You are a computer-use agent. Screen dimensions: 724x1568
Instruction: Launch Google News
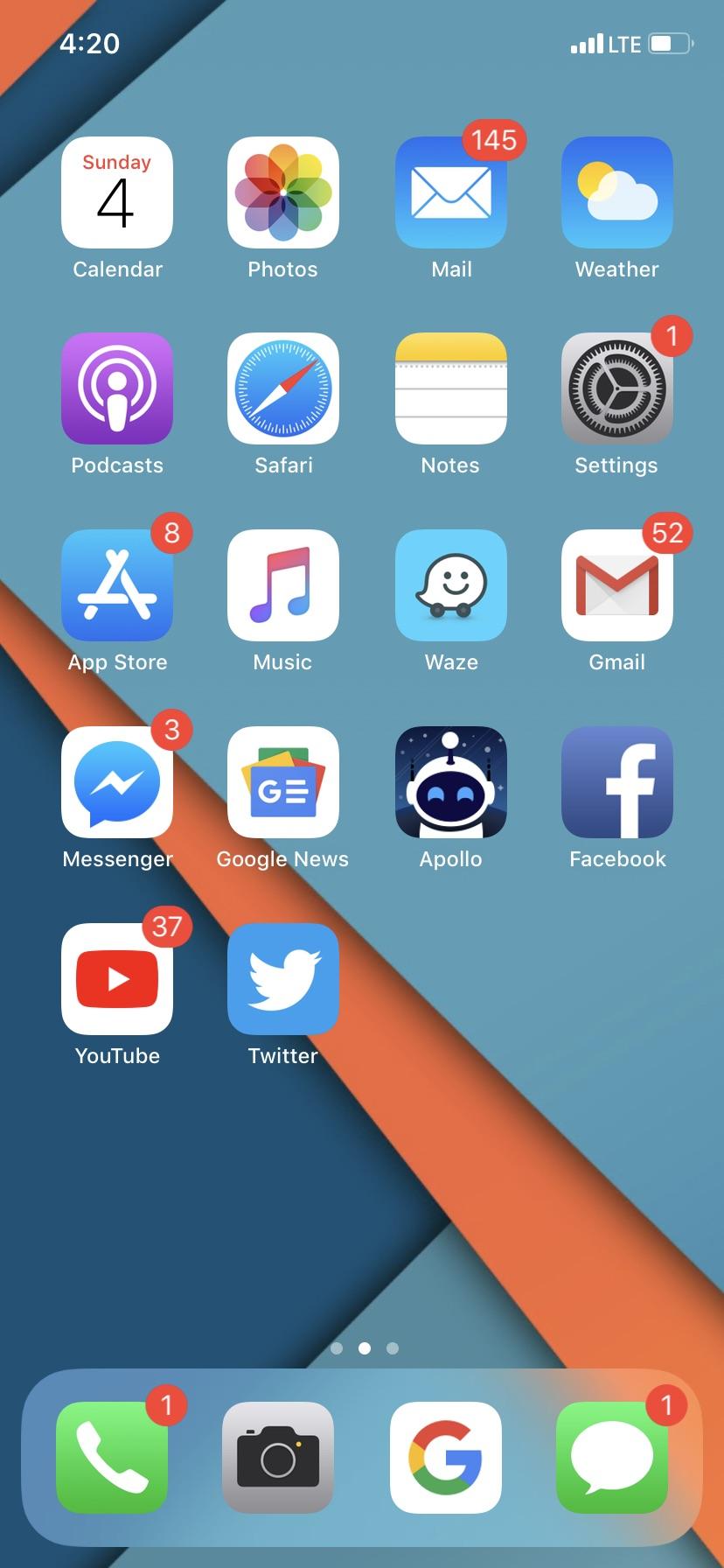282,781
